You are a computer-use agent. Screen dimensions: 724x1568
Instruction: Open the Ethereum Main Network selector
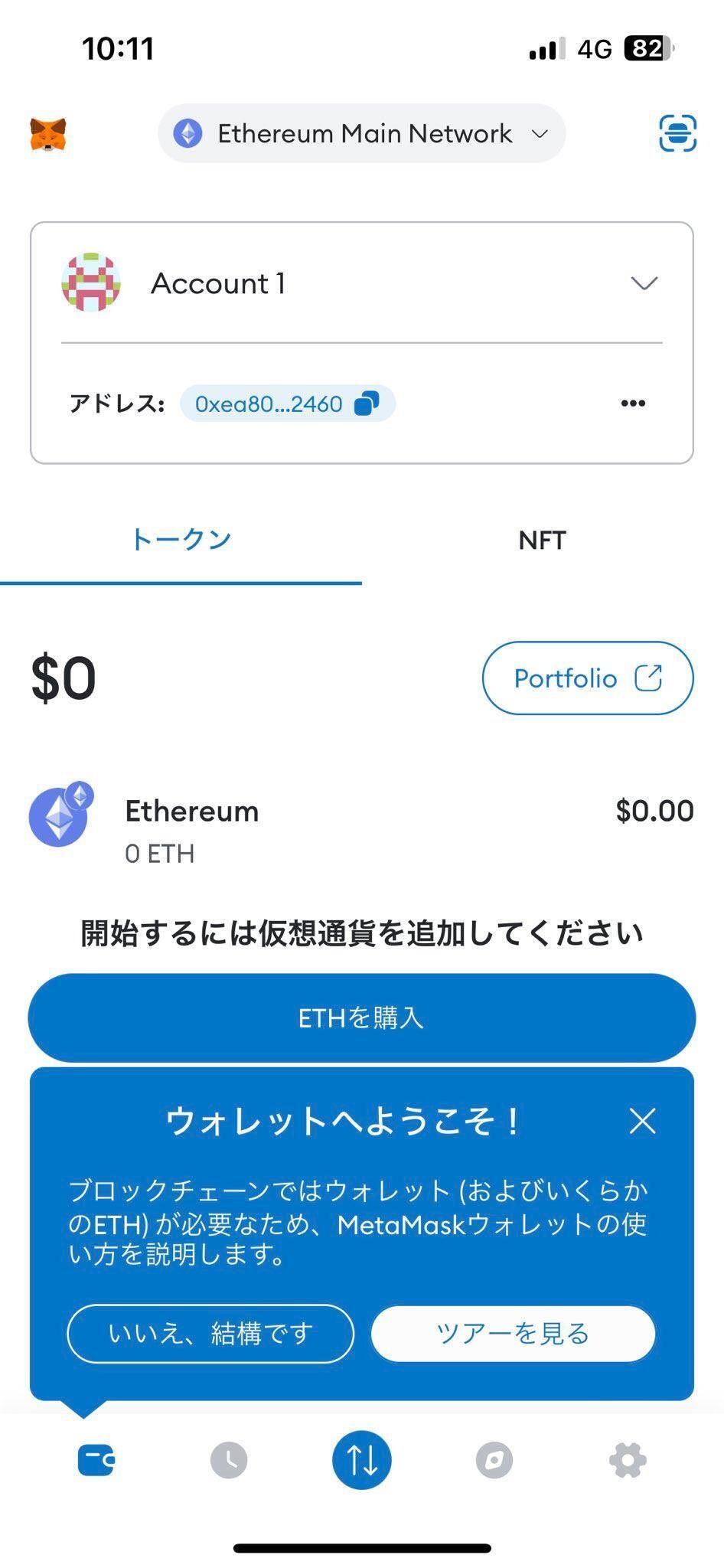point(361,133)
